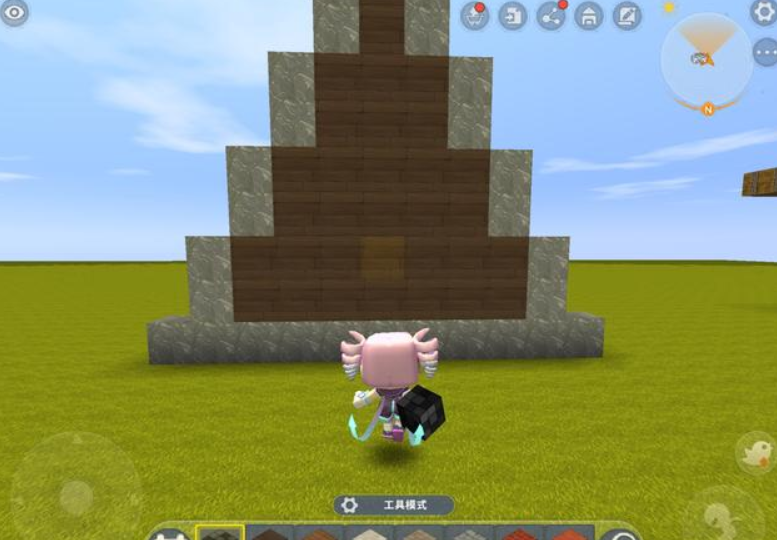Tap the 工具模式 tool mode button
The height and width of the screenshot is (540, 777).
(393, 505)
